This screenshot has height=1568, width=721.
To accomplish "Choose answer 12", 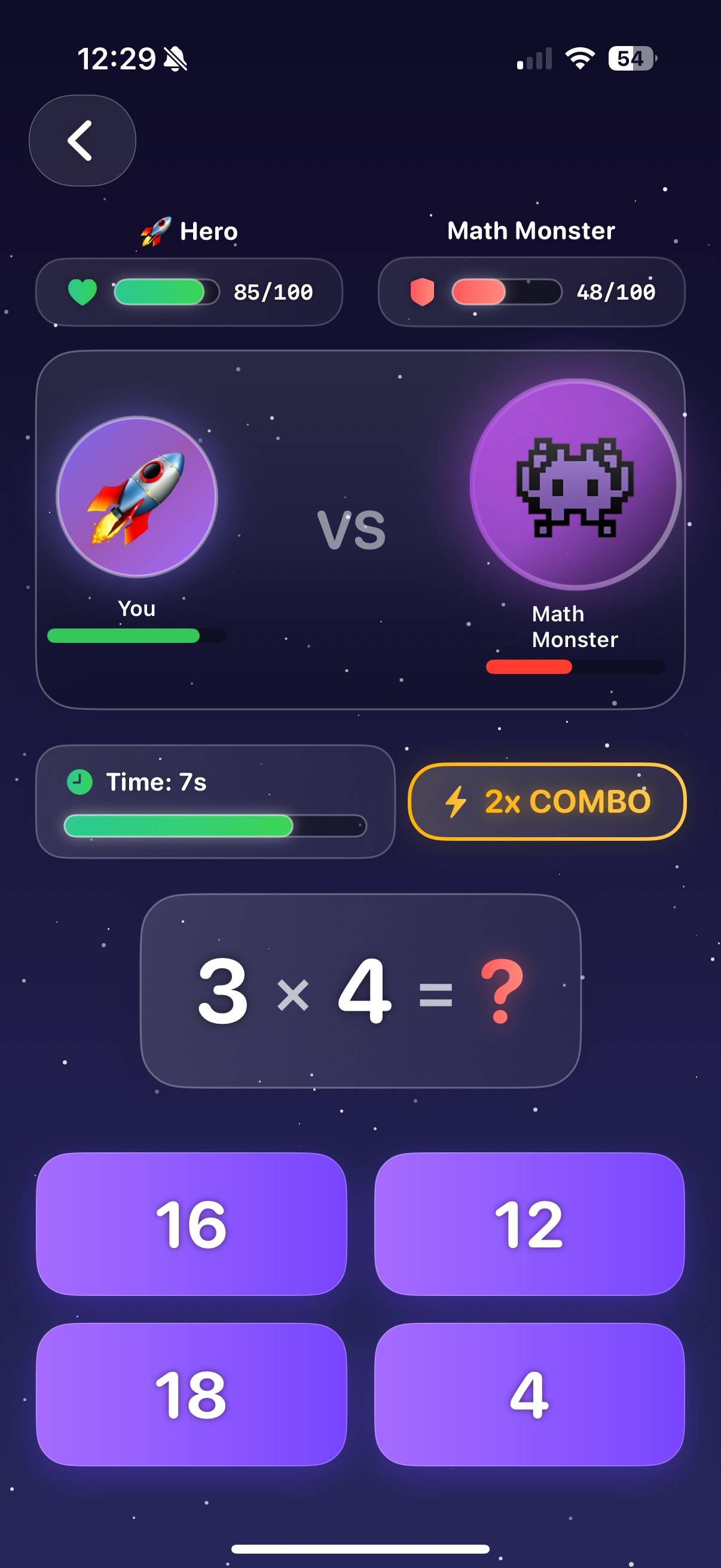I will (529, 1224).
